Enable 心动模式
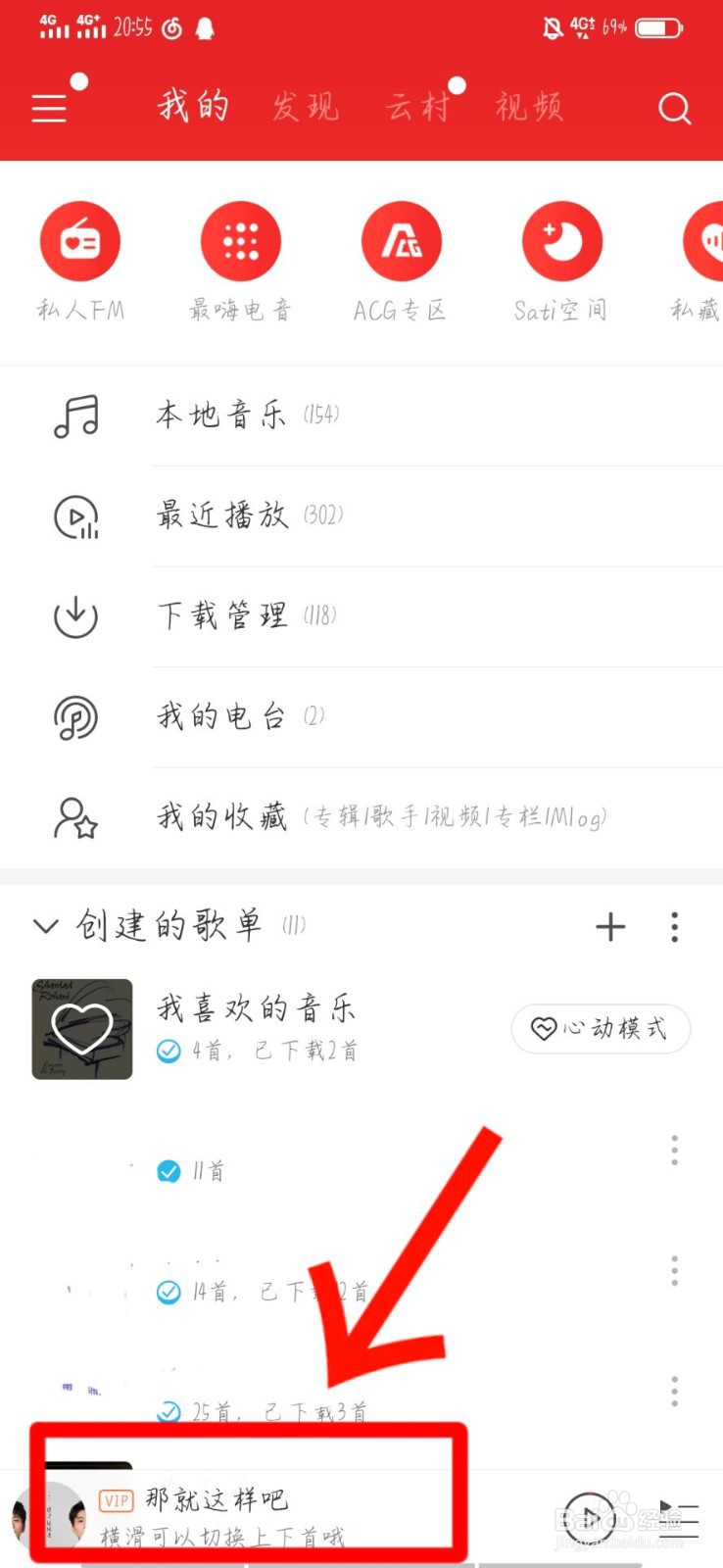Screen dimensions: 723x1568 coord(601,1028)
